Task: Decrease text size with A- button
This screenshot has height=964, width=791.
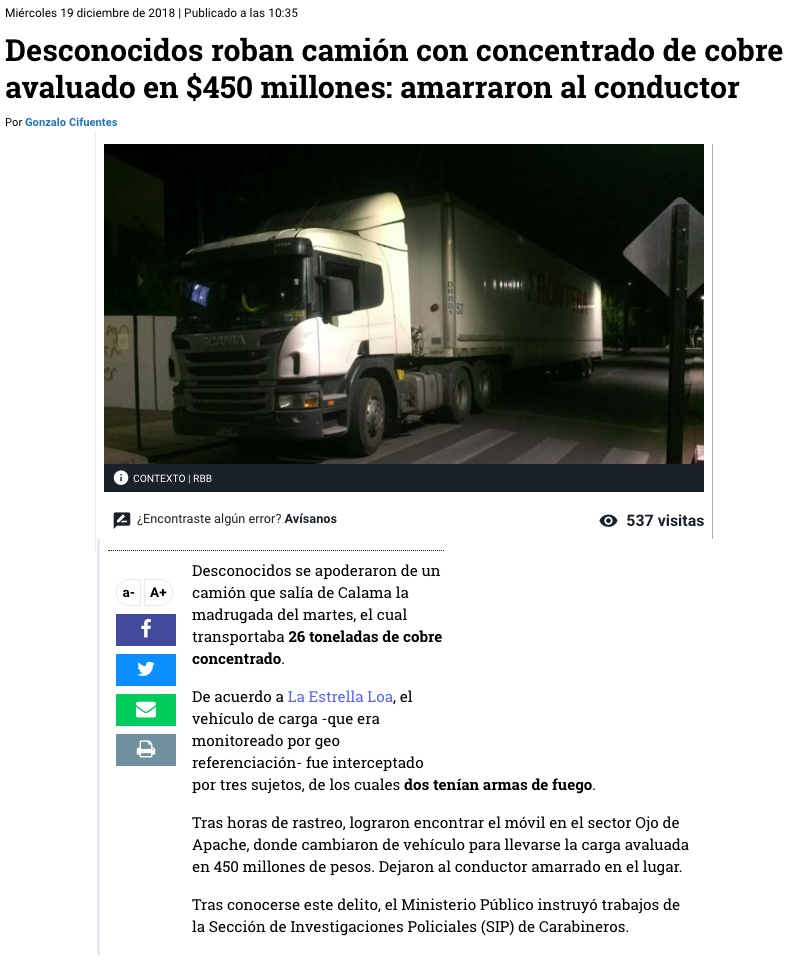Action: 129,592
